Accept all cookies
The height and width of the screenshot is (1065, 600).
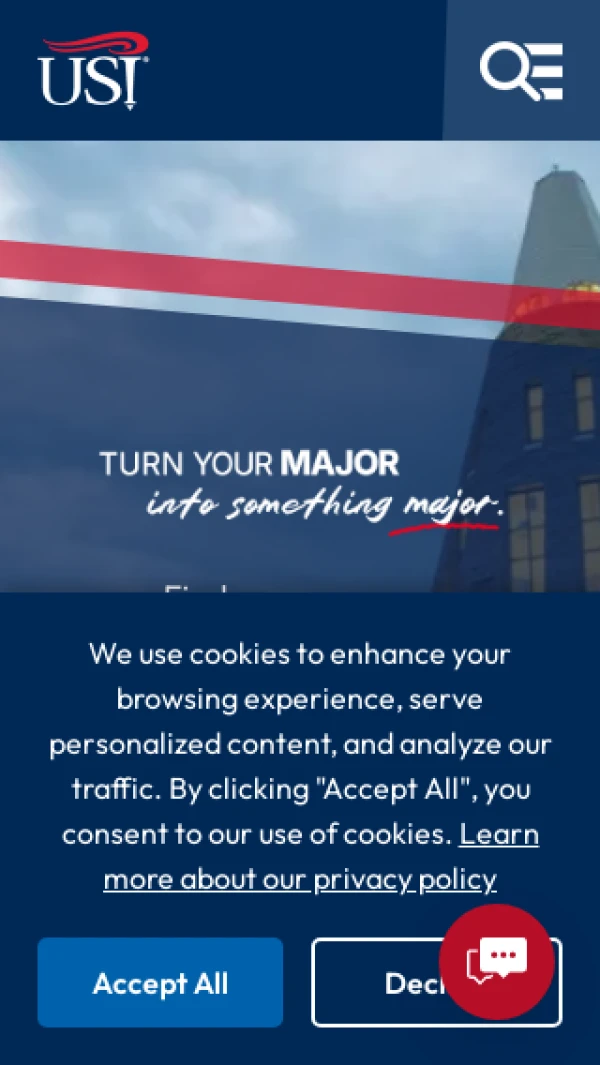(160, 982)
